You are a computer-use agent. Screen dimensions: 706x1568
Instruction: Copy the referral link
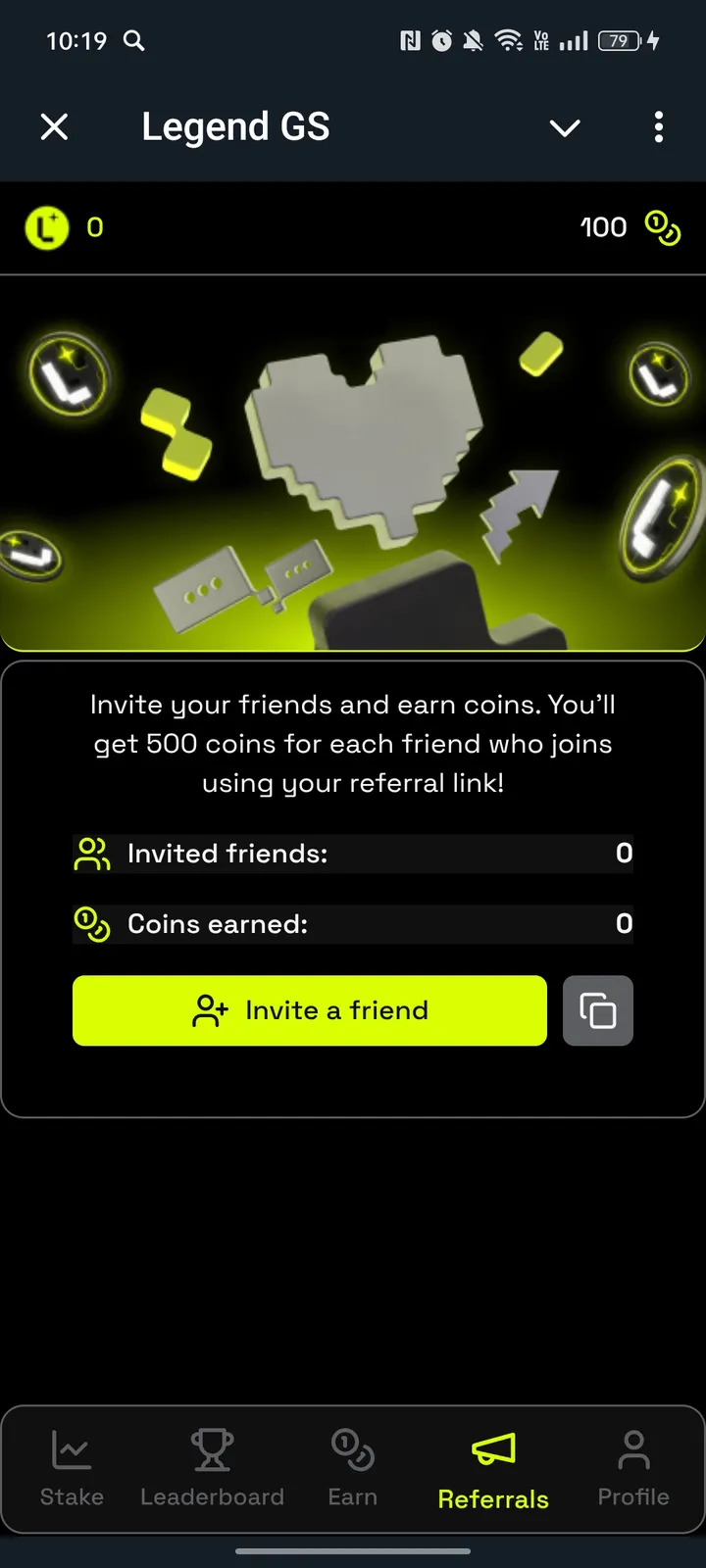coord(598,1010)
